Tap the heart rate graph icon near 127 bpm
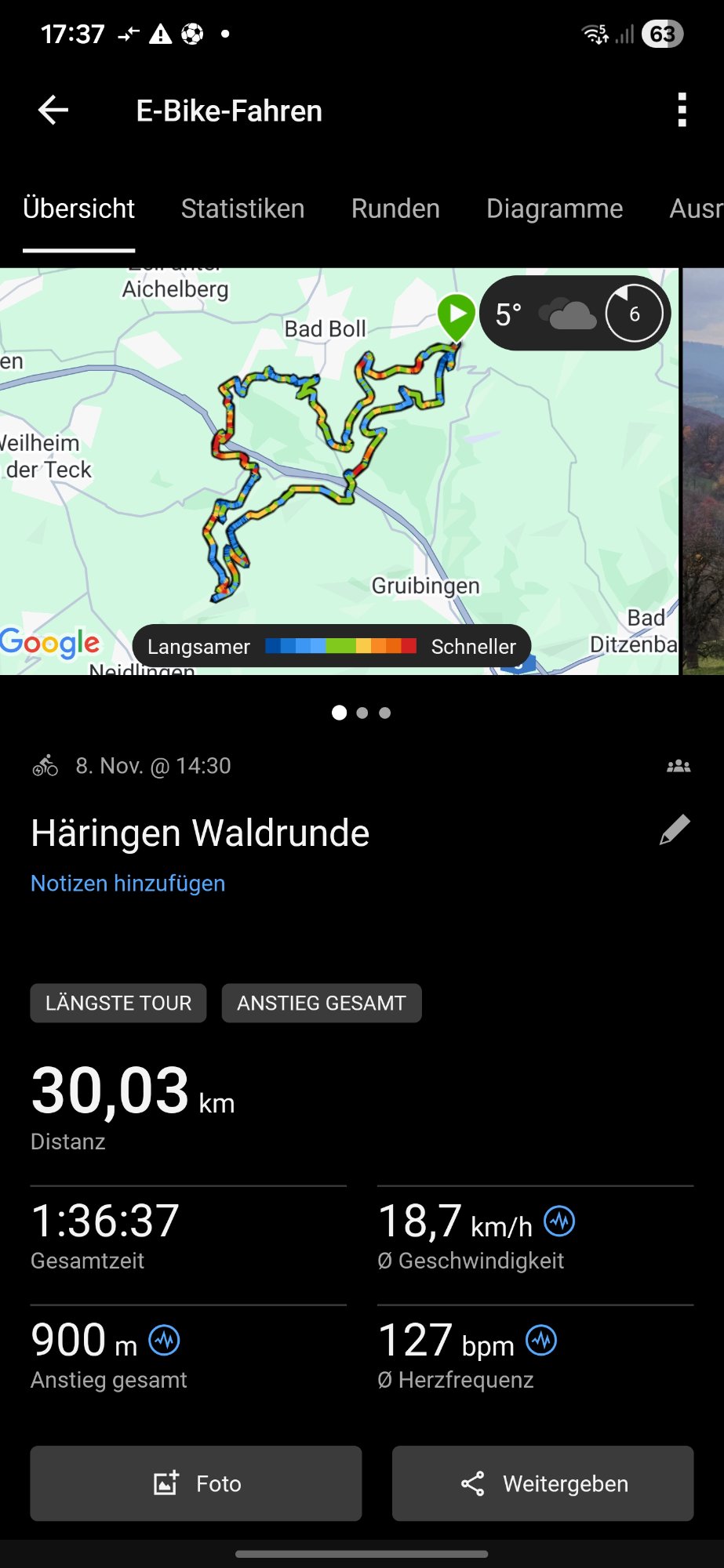724x1568 pixels. click(541, 1341)
